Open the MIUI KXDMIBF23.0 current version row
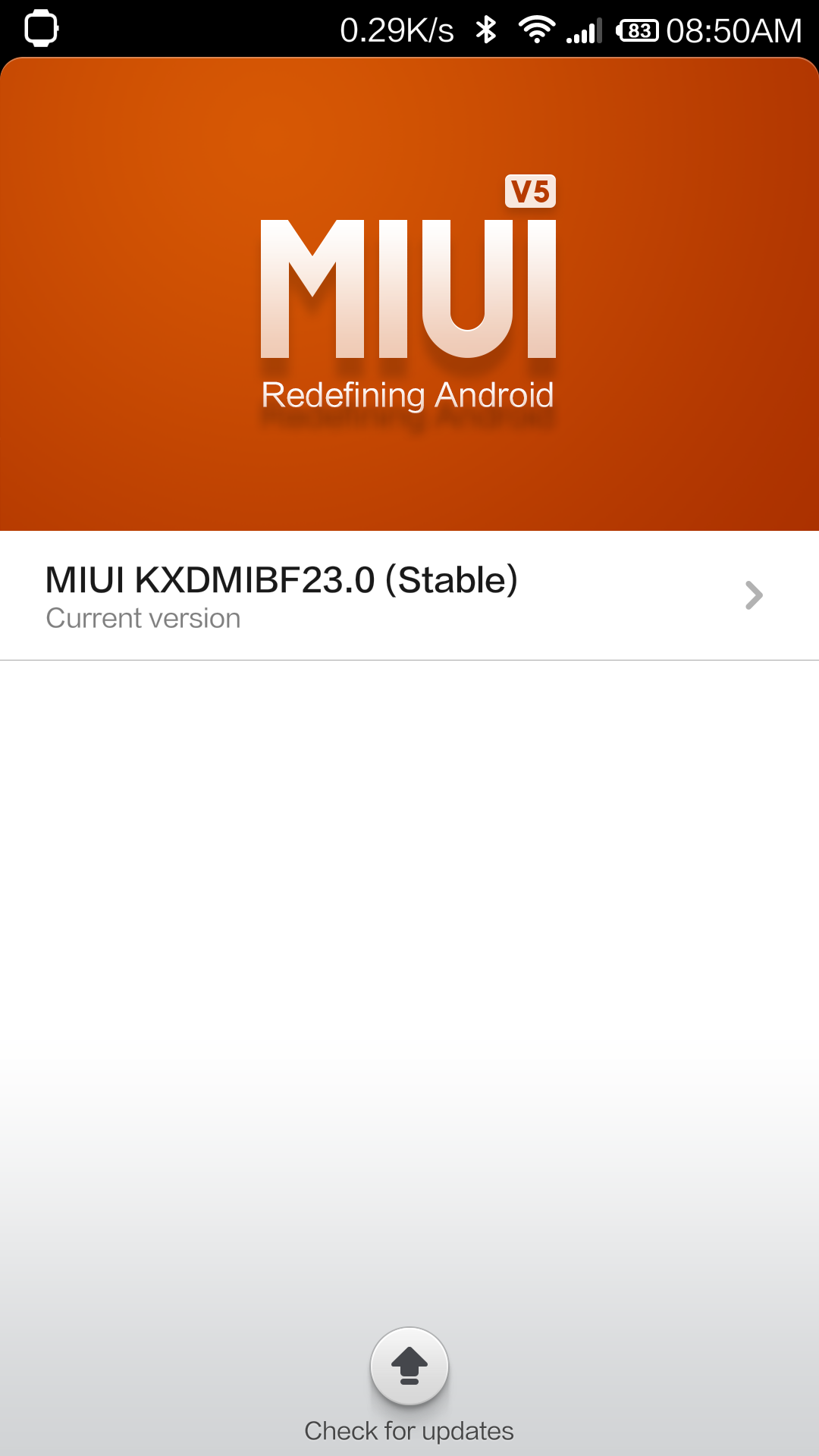Image resolution: width=819 pixels, height=1456 pixels. coord(409,595)
